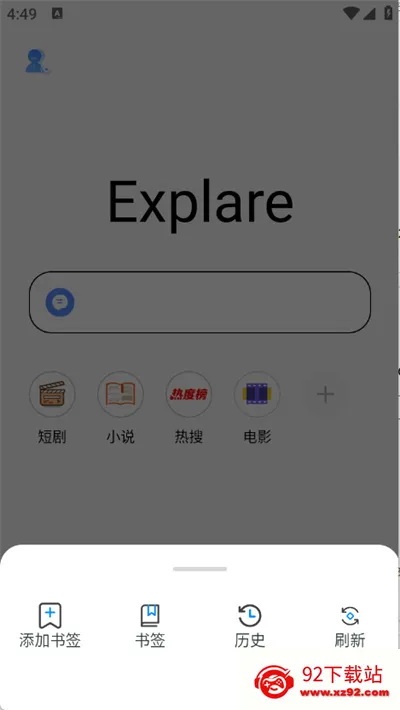The height and width of the screenshot is (710, 400).
Task: Open the 书签 bookmarks list
Action: pos(150,625)
